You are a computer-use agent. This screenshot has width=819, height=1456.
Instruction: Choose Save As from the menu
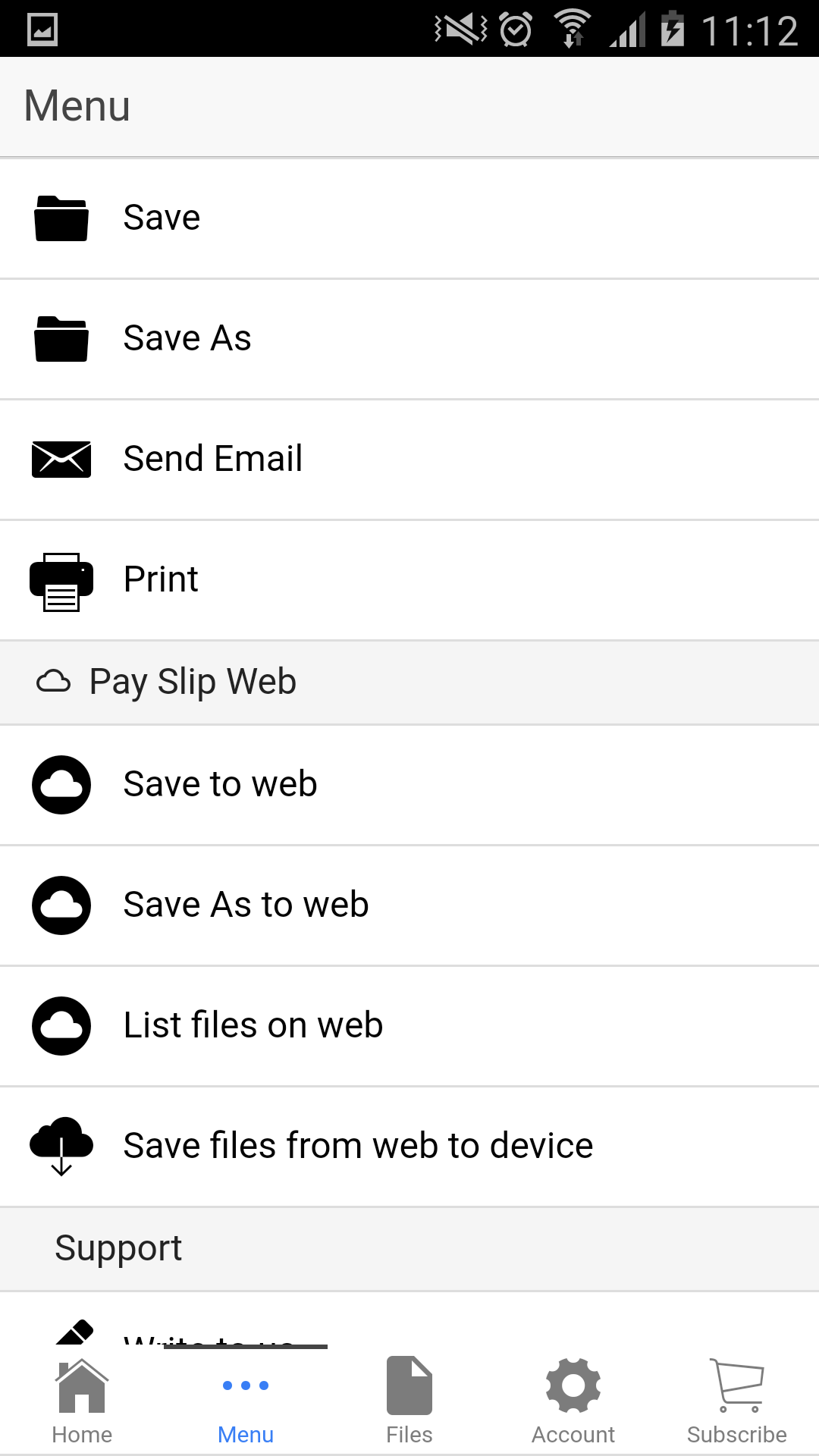(x=409, y=339)
